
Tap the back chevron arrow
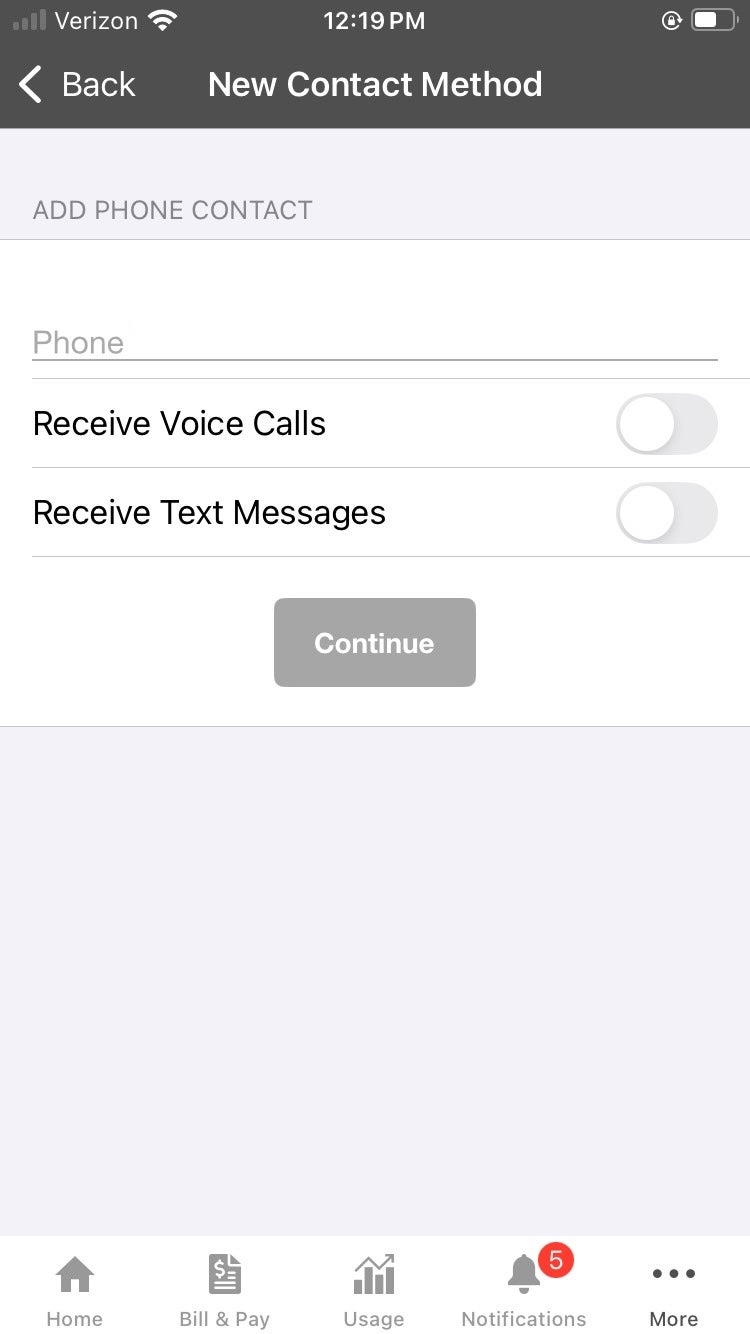tap(30, 84)
